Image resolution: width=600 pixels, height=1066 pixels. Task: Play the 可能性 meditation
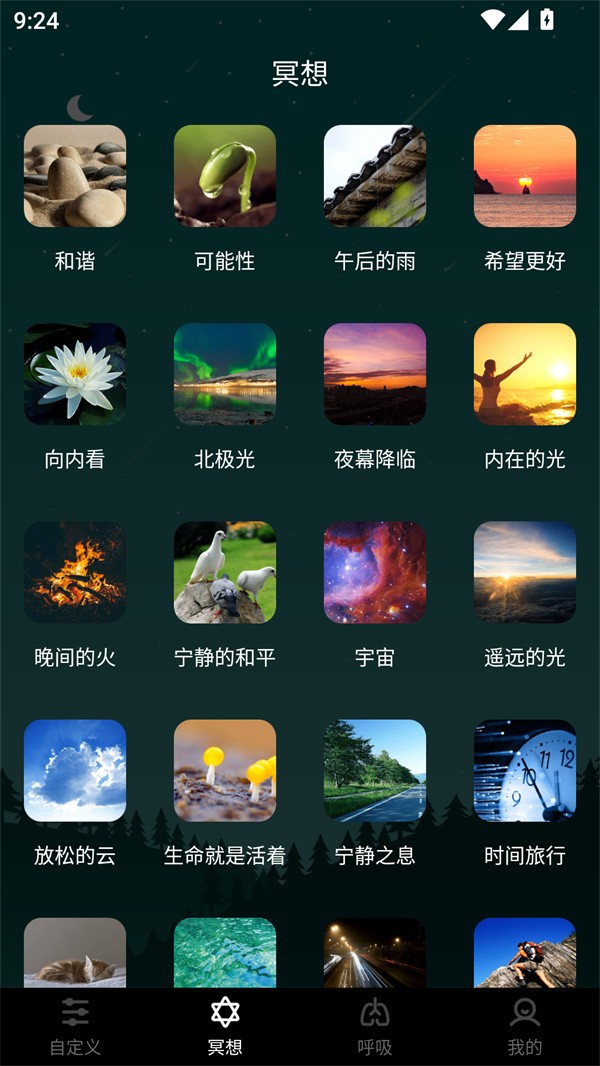pyautogui.click(x=225, y=176)
